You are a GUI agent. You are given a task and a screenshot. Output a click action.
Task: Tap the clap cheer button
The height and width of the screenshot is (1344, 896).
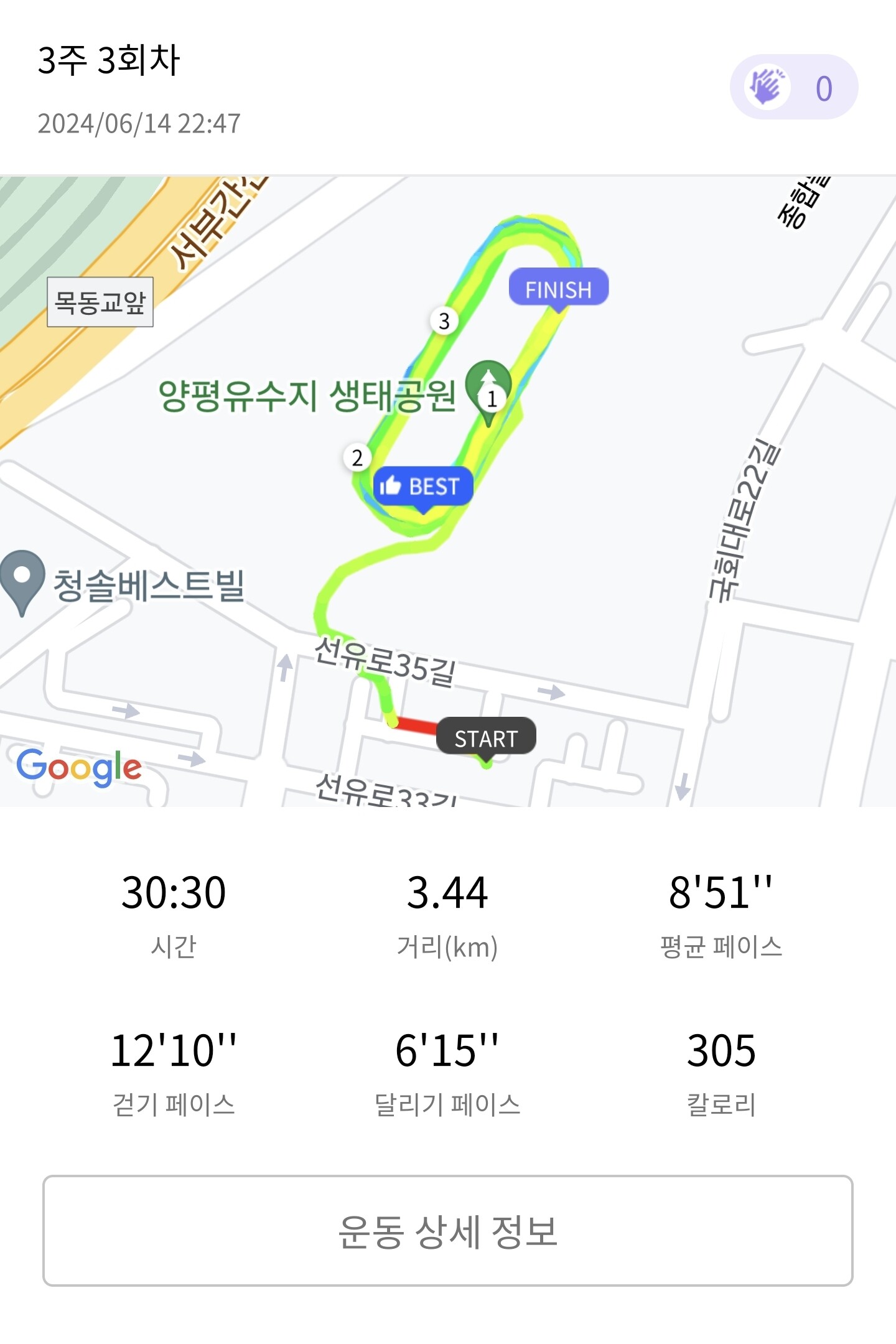point(793,87)
